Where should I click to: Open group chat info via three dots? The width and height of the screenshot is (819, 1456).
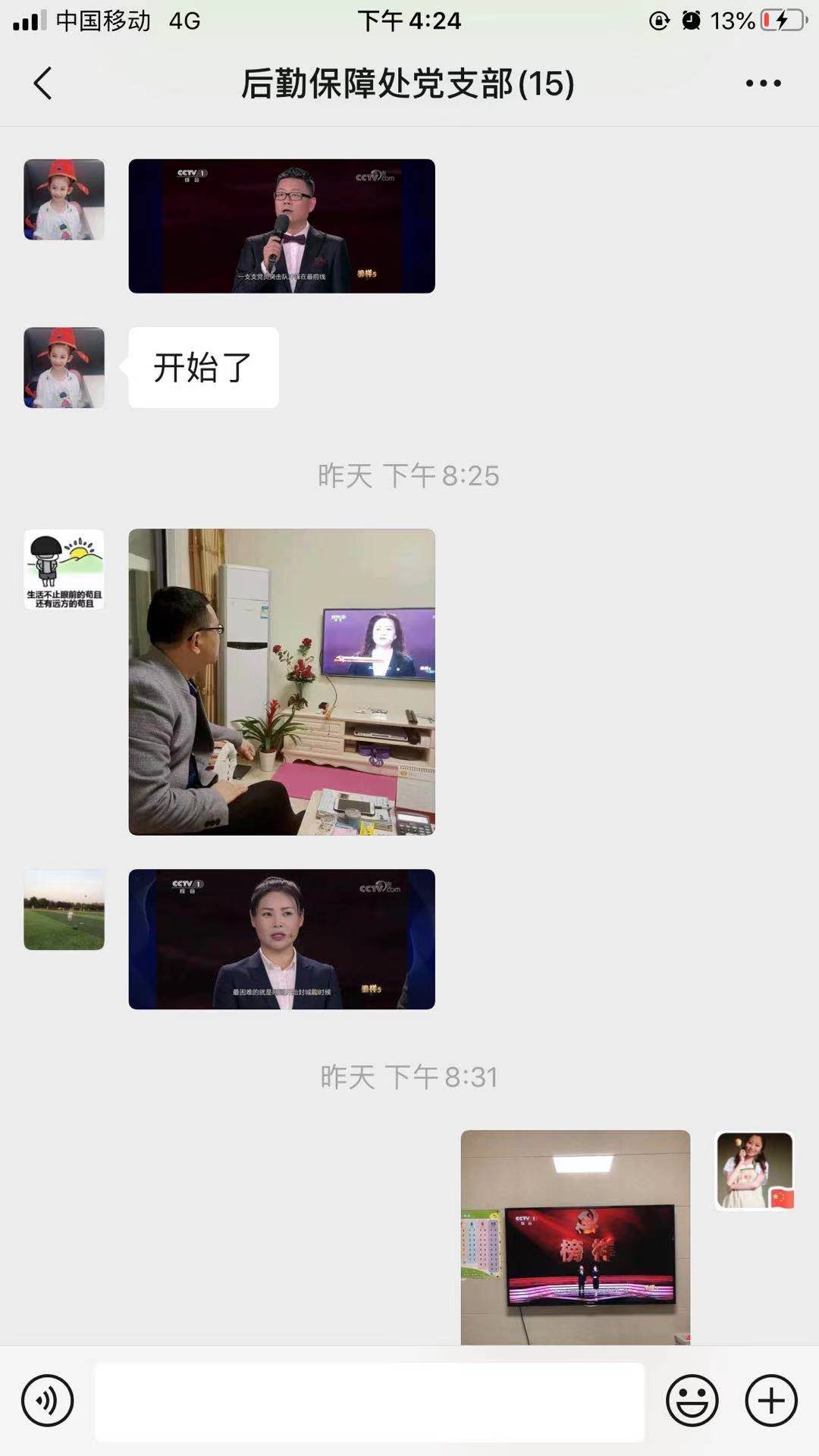763,83
